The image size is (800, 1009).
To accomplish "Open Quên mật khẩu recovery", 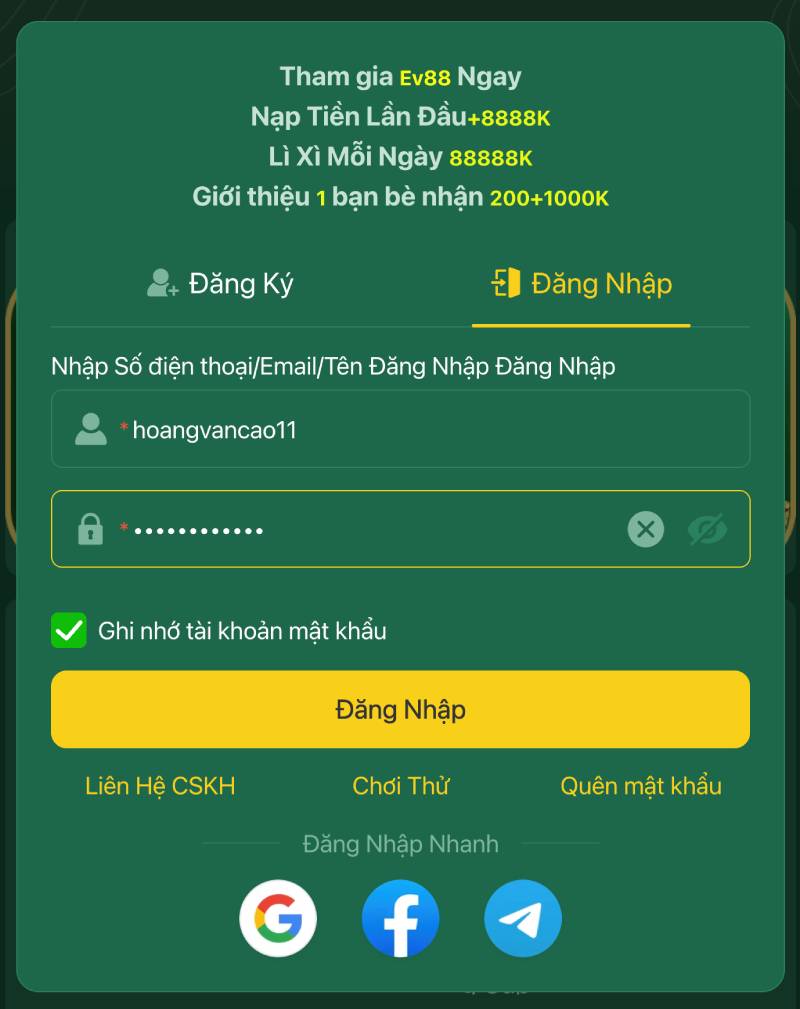I will tap(640, 786).
